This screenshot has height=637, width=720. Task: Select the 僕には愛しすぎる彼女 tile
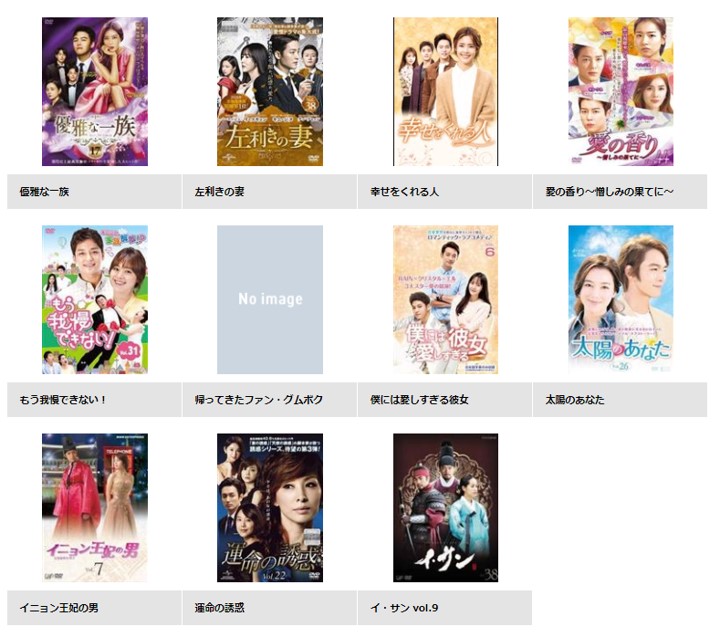(x=445, y=299)
